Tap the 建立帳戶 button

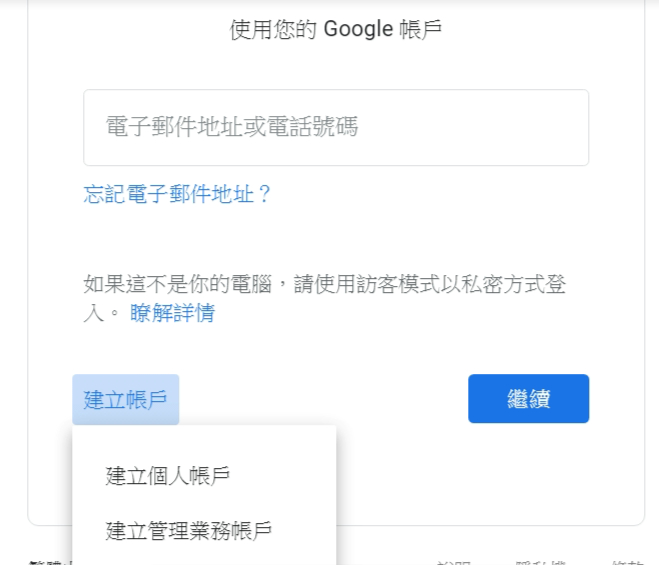pos(125,400)
